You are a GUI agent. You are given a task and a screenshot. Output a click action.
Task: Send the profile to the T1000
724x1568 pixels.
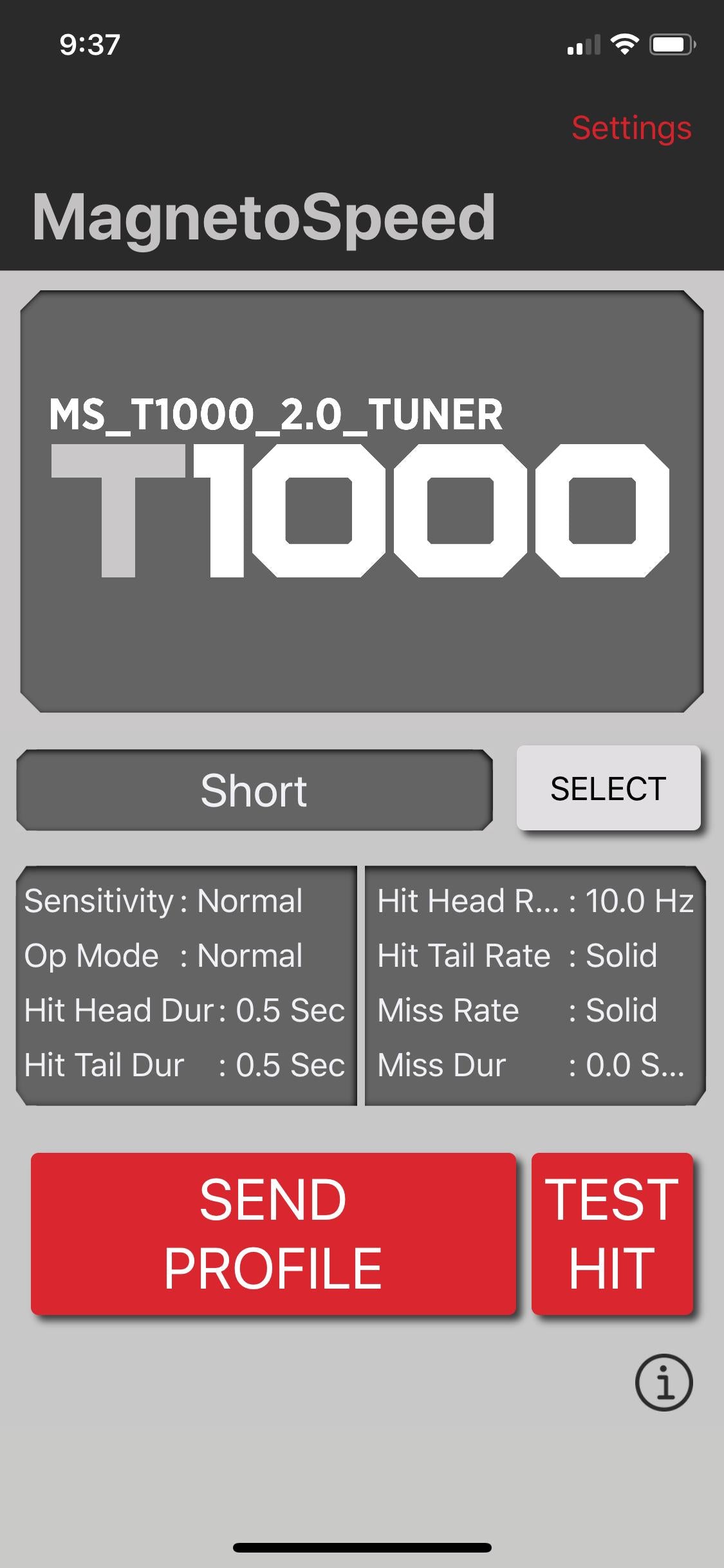pos(274,1233)
